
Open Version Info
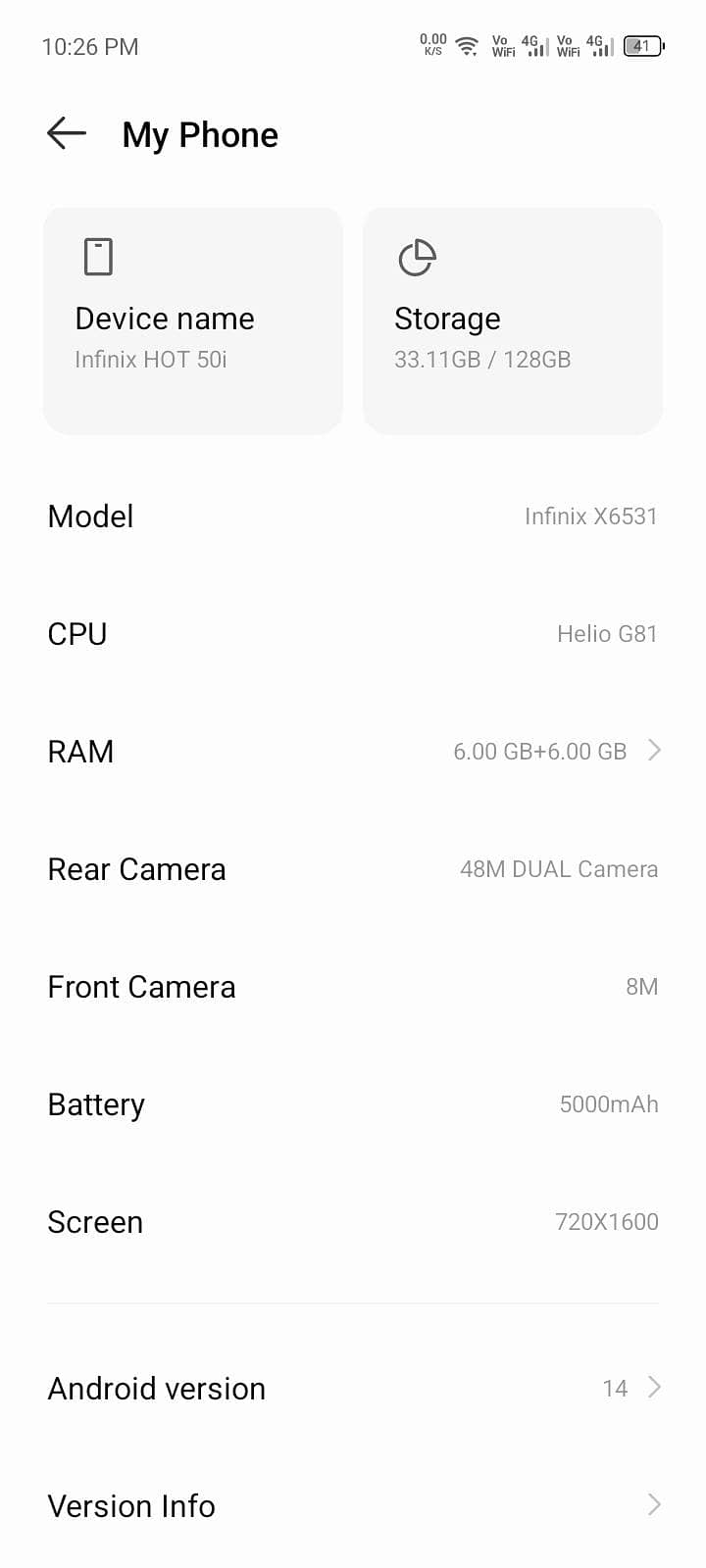pos(353,1505)
